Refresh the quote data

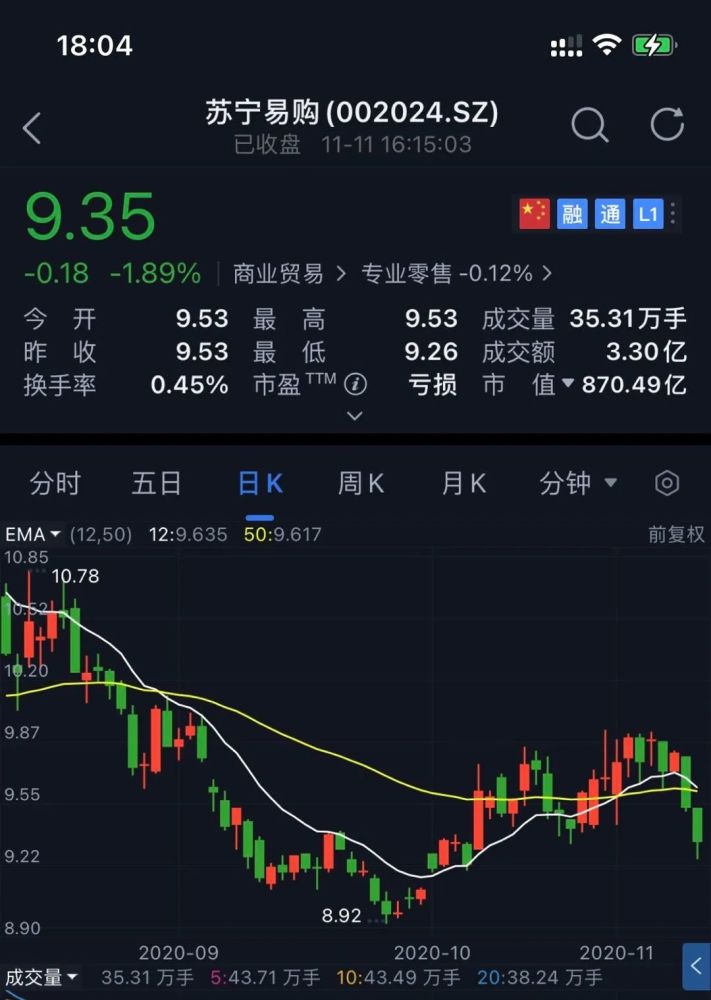tap(667, 126)
